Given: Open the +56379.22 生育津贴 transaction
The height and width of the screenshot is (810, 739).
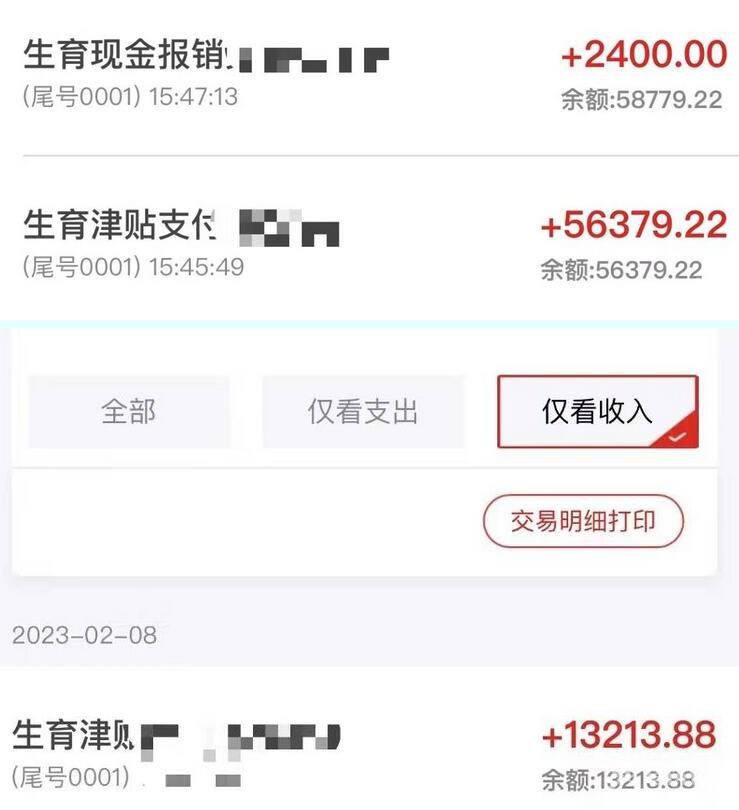Looking at the screenshot, I should pos(370,241).
